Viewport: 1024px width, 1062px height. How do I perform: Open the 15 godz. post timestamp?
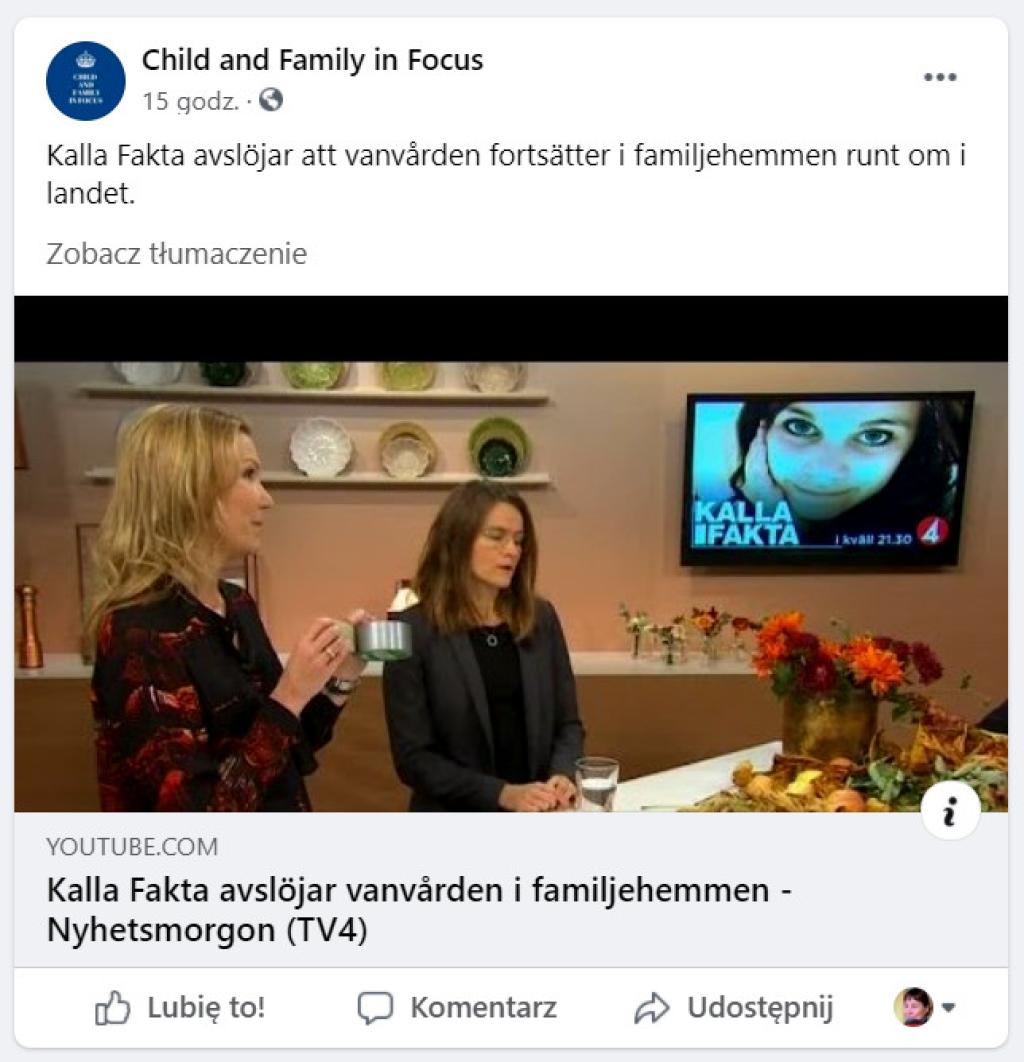click(x=190, y=101)
